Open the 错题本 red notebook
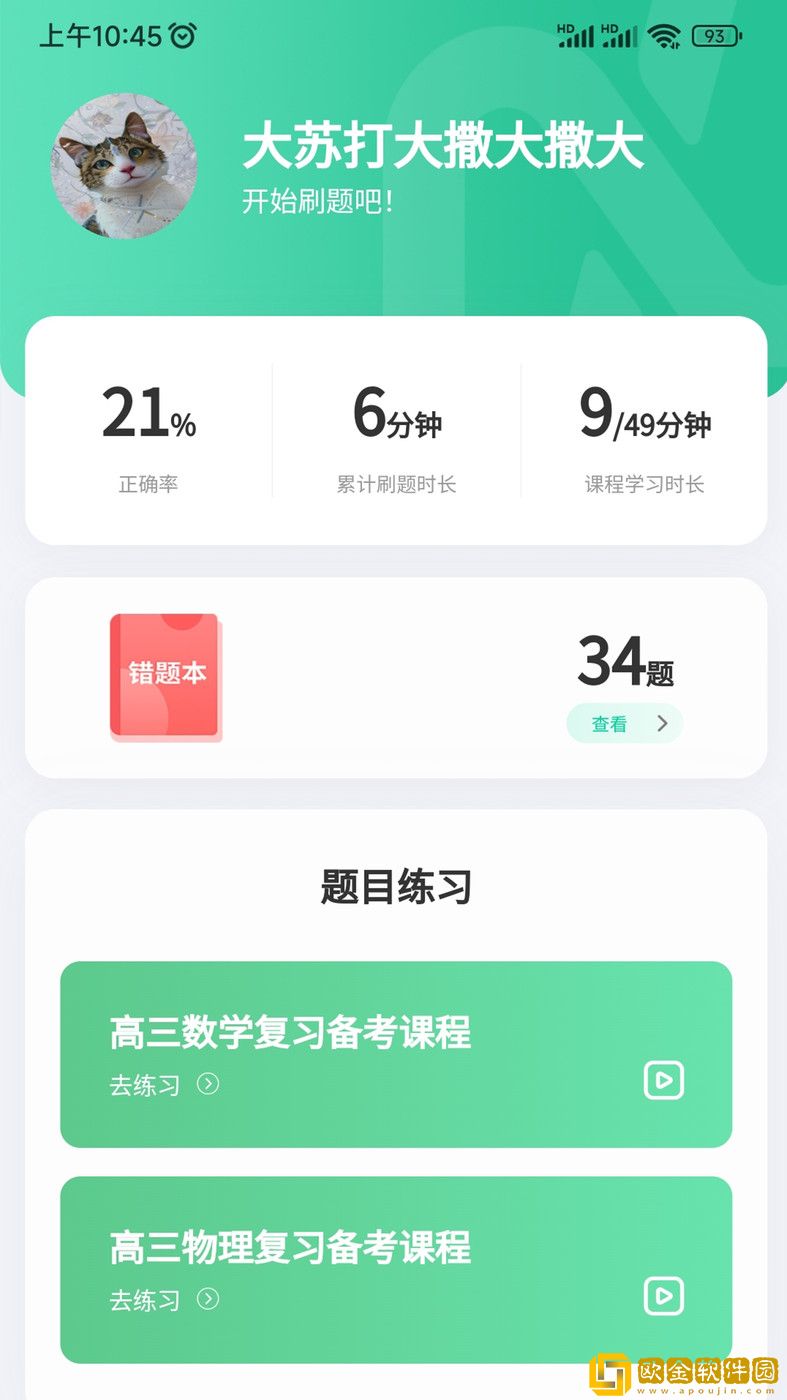This screenshot has width=787, height=1400. click(x=166, y=677)
